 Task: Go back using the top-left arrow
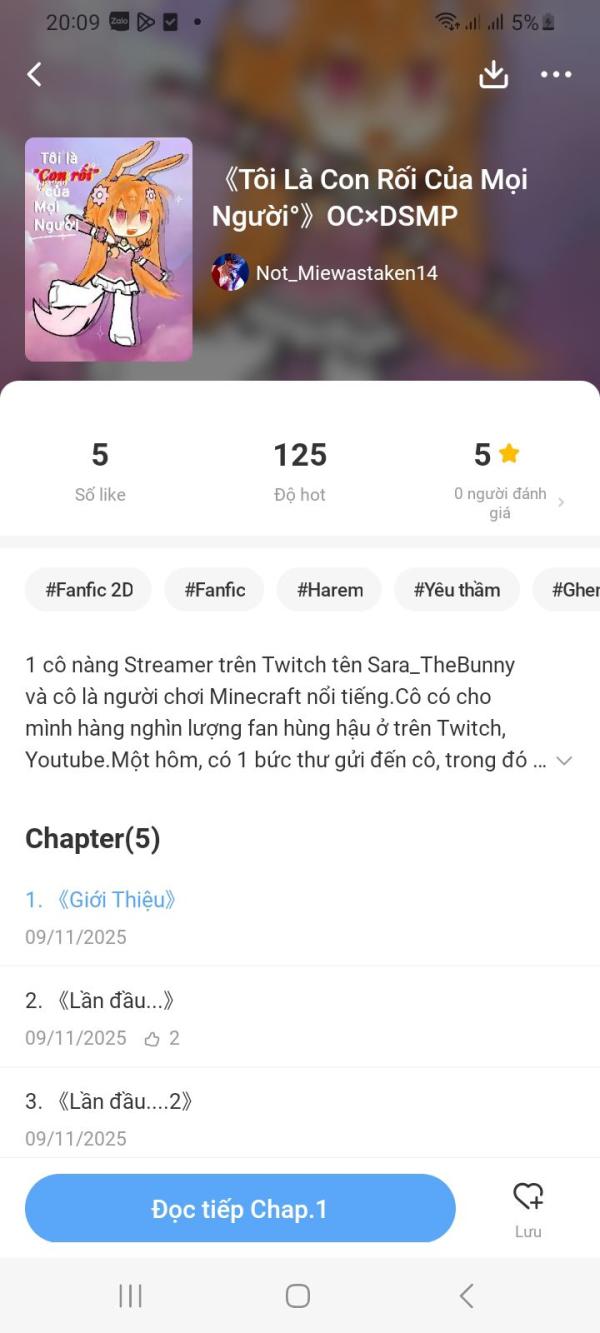click(x=35, y=74)
